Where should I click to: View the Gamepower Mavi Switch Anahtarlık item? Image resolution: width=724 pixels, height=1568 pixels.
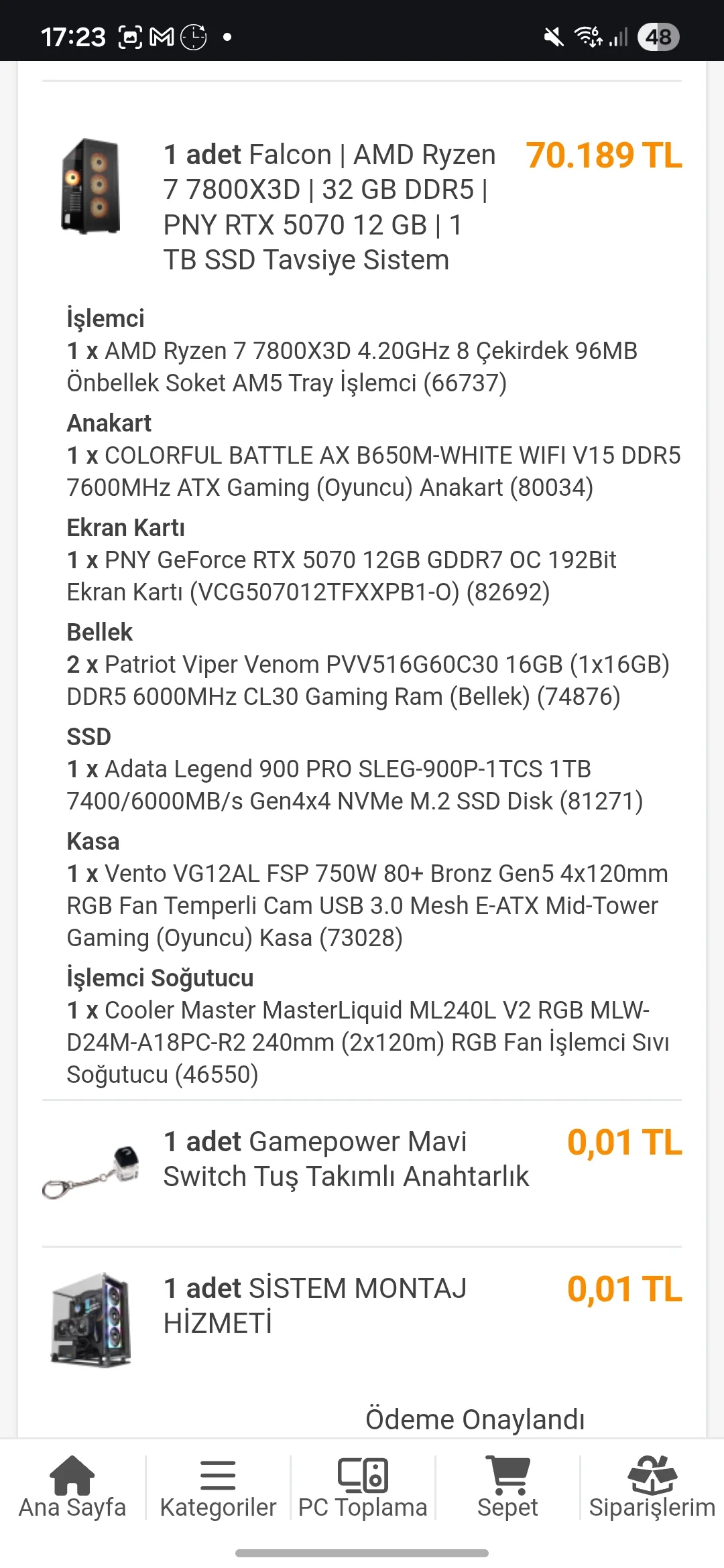(346, 1159)
